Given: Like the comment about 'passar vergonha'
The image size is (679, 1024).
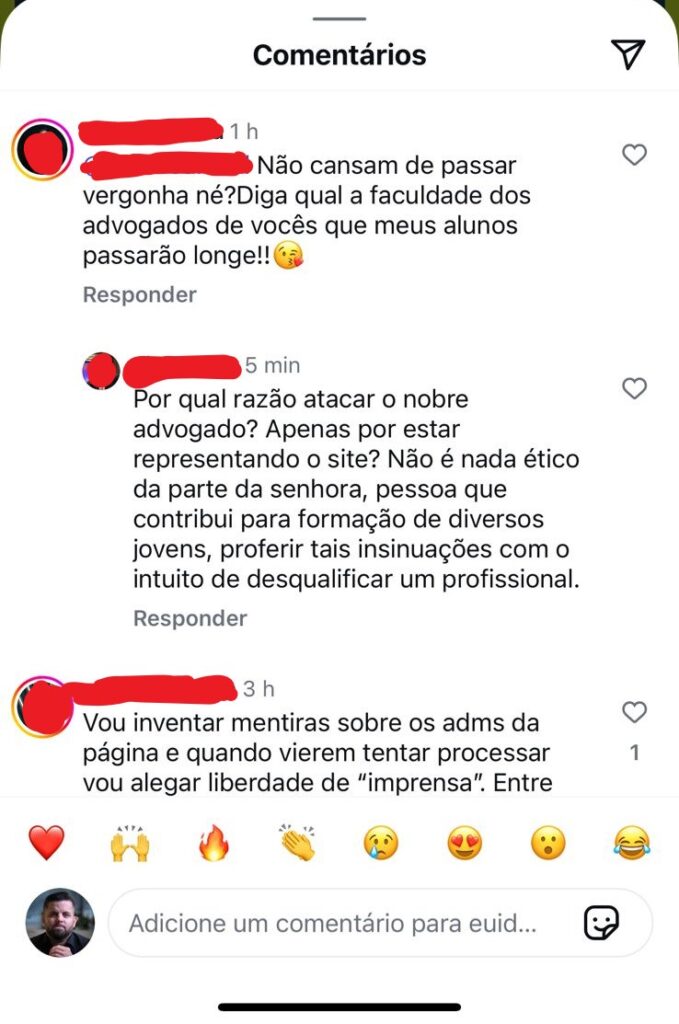Looking at the screenshot, I should [x=634, y=155].
